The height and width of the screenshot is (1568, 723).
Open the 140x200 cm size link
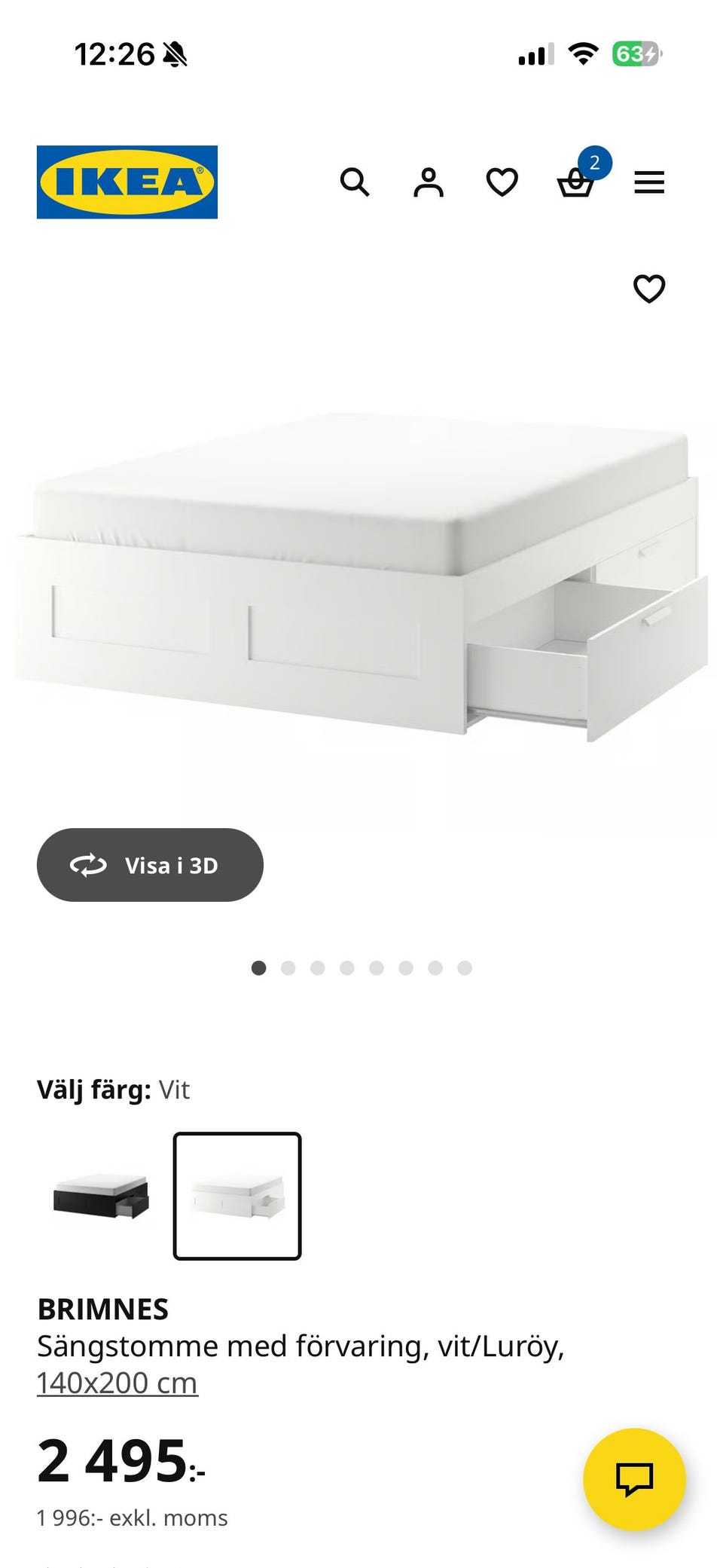[x=116, y=1381]
